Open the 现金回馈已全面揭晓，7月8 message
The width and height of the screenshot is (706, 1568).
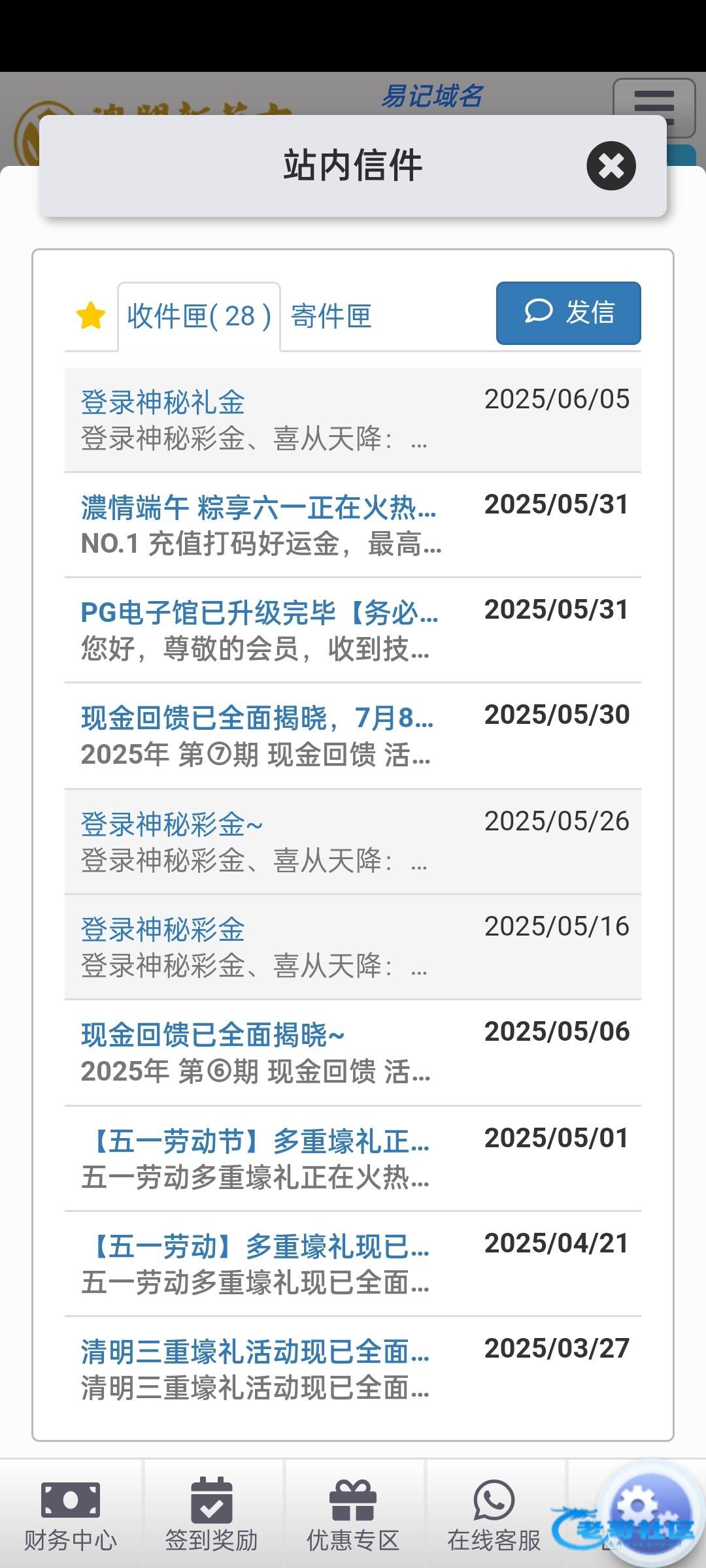[x=353, y=736]
